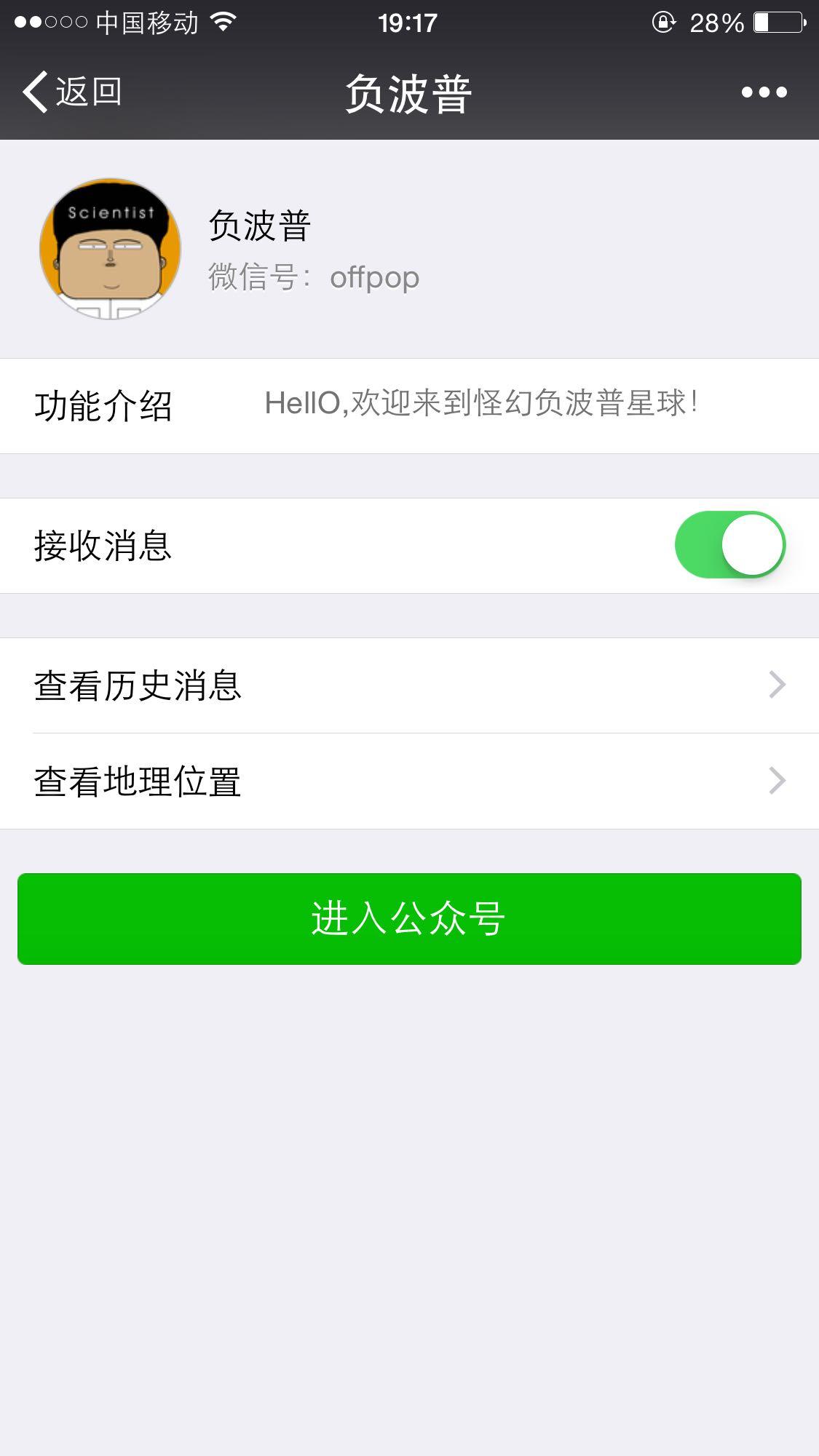Tap the battery level percentage 28%
Screen dimensions: 819x1456
pos(716,22)
